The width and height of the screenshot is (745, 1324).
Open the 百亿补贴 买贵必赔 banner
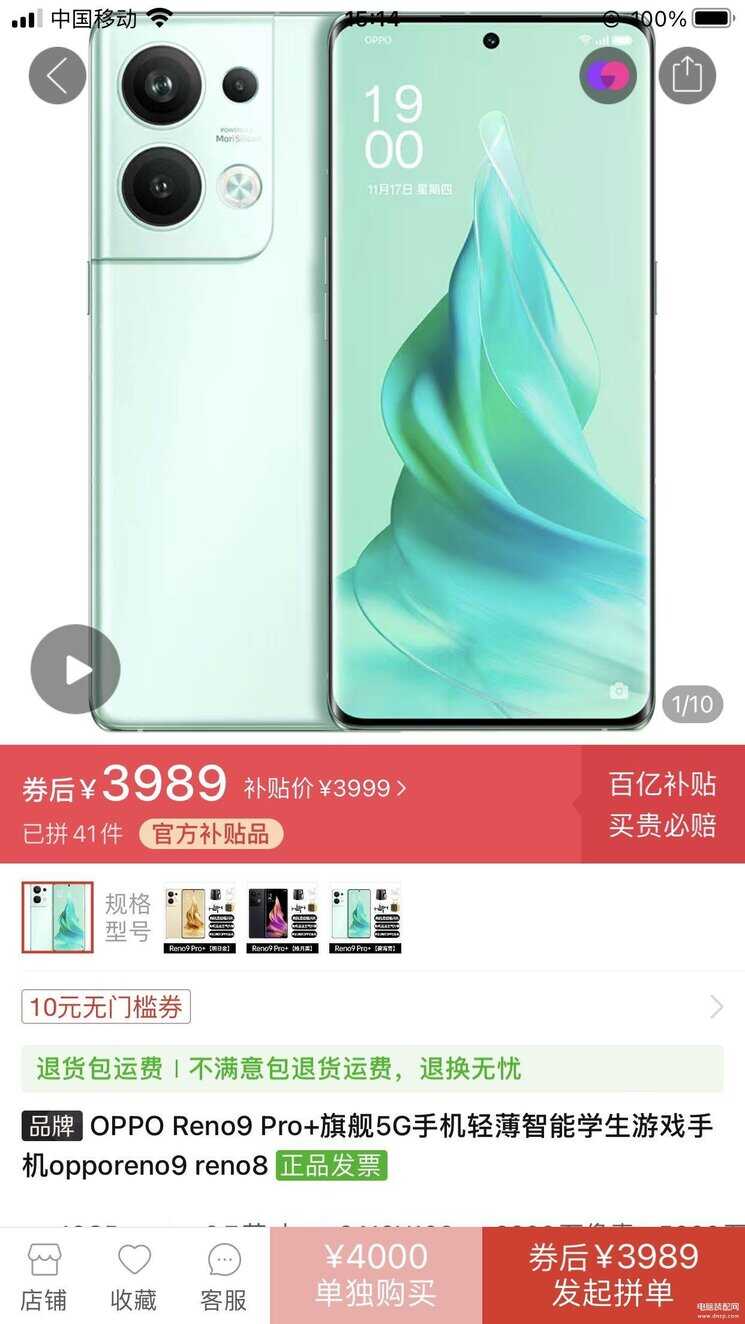pos(662,804)
